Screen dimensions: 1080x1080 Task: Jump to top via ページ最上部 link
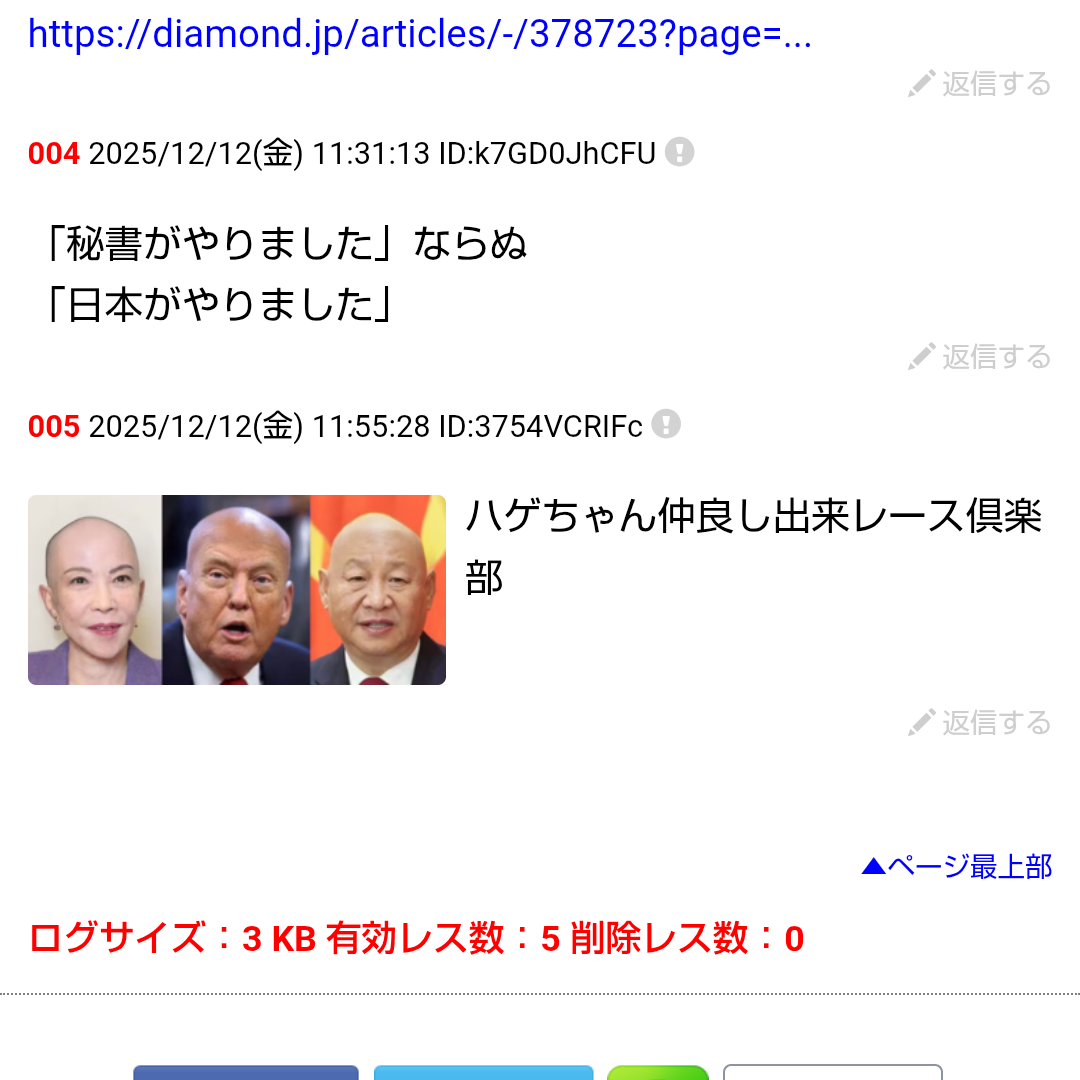pos(957,866)
